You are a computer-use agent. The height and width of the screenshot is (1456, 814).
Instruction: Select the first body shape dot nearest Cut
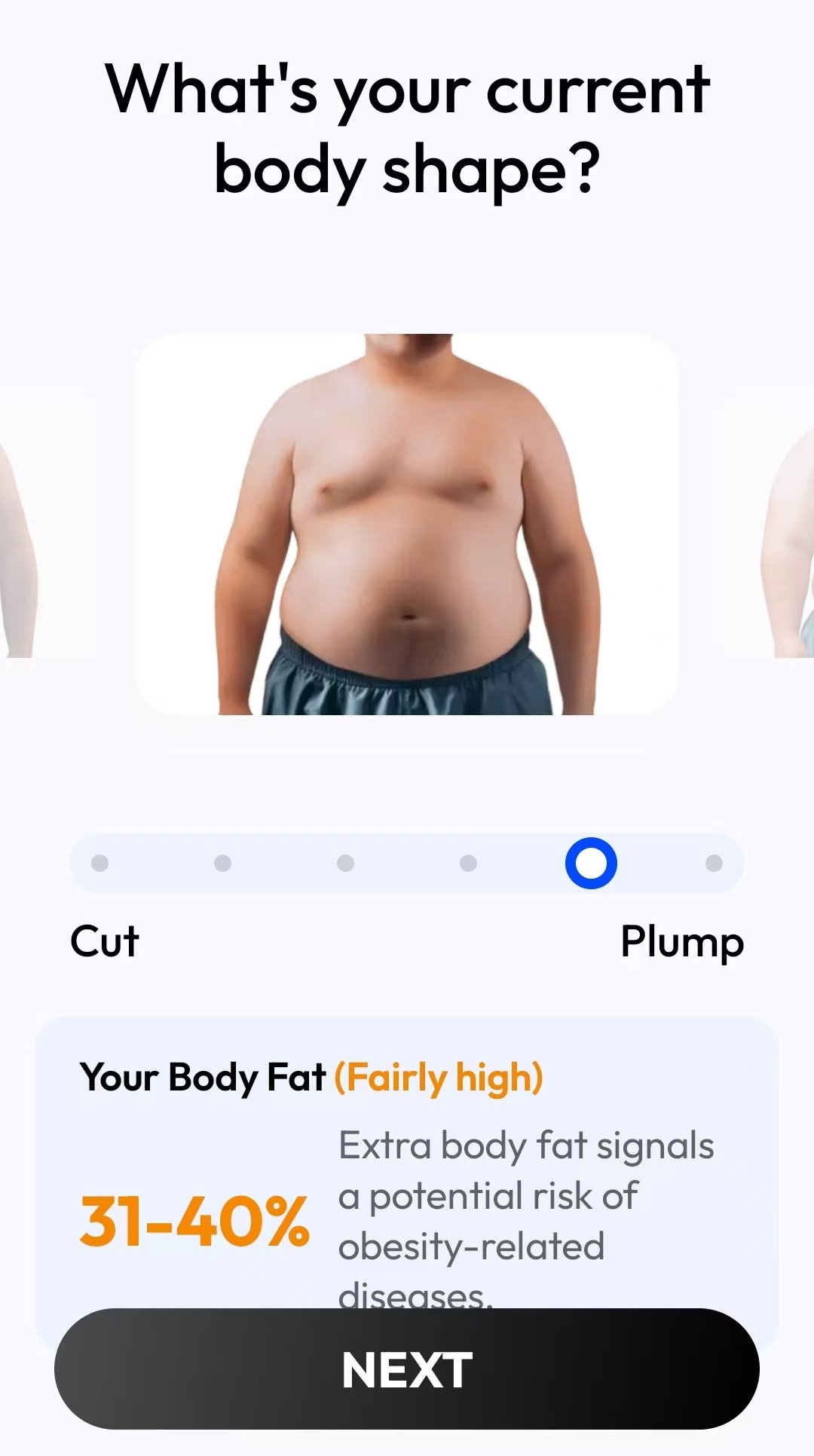pos(99,863)
